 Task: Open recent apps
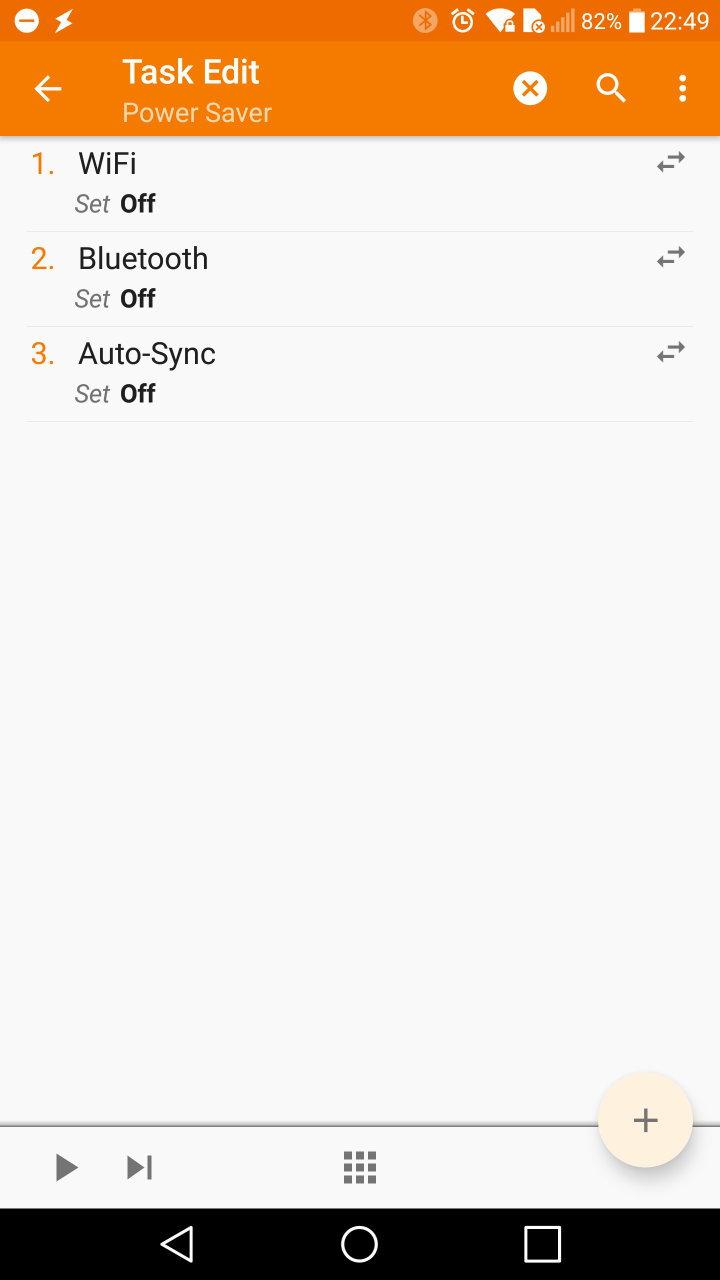[542, 1244]
